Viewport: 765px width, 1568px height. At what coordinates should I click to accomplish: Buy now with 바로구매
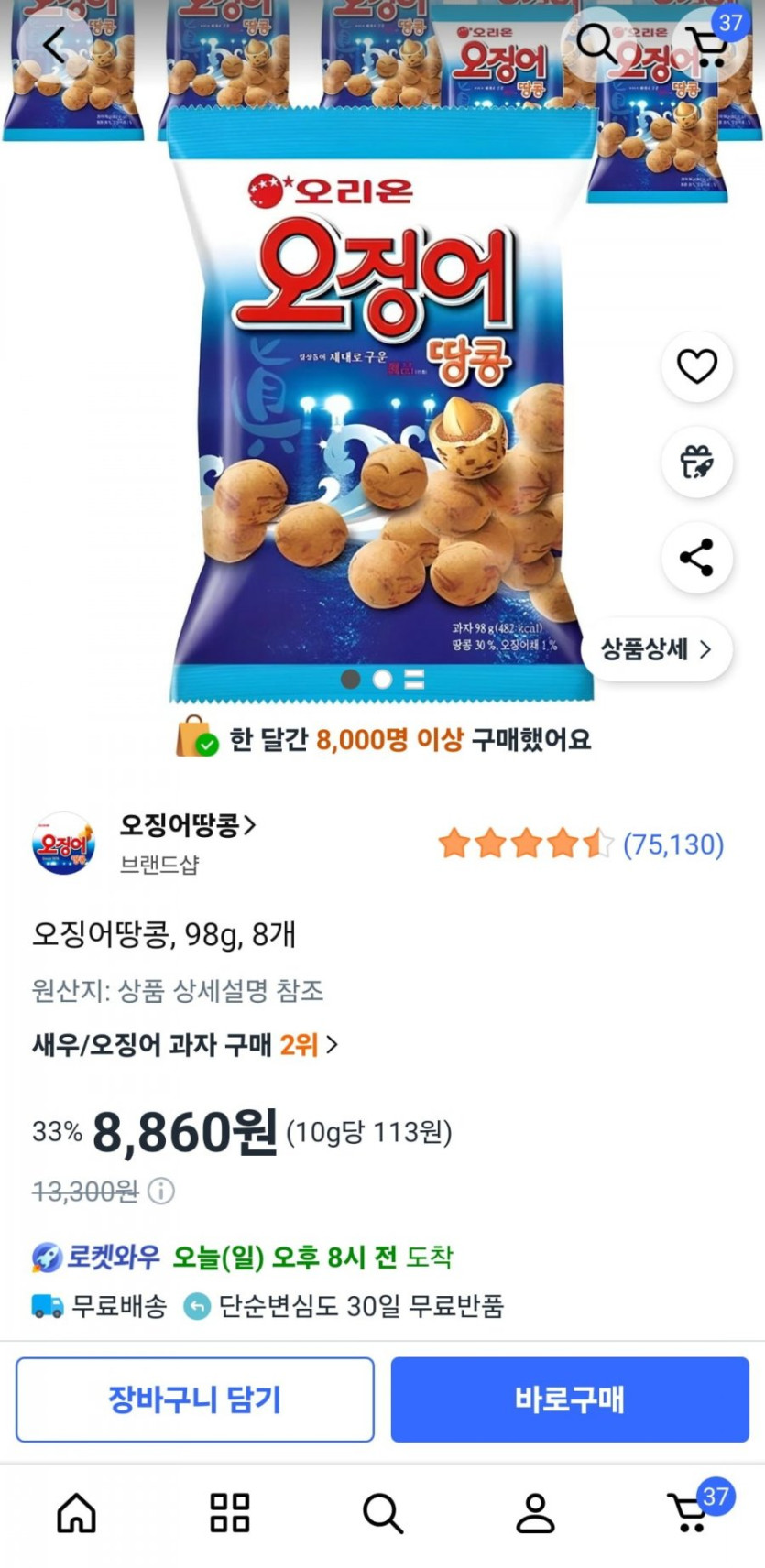(570, 1399)
